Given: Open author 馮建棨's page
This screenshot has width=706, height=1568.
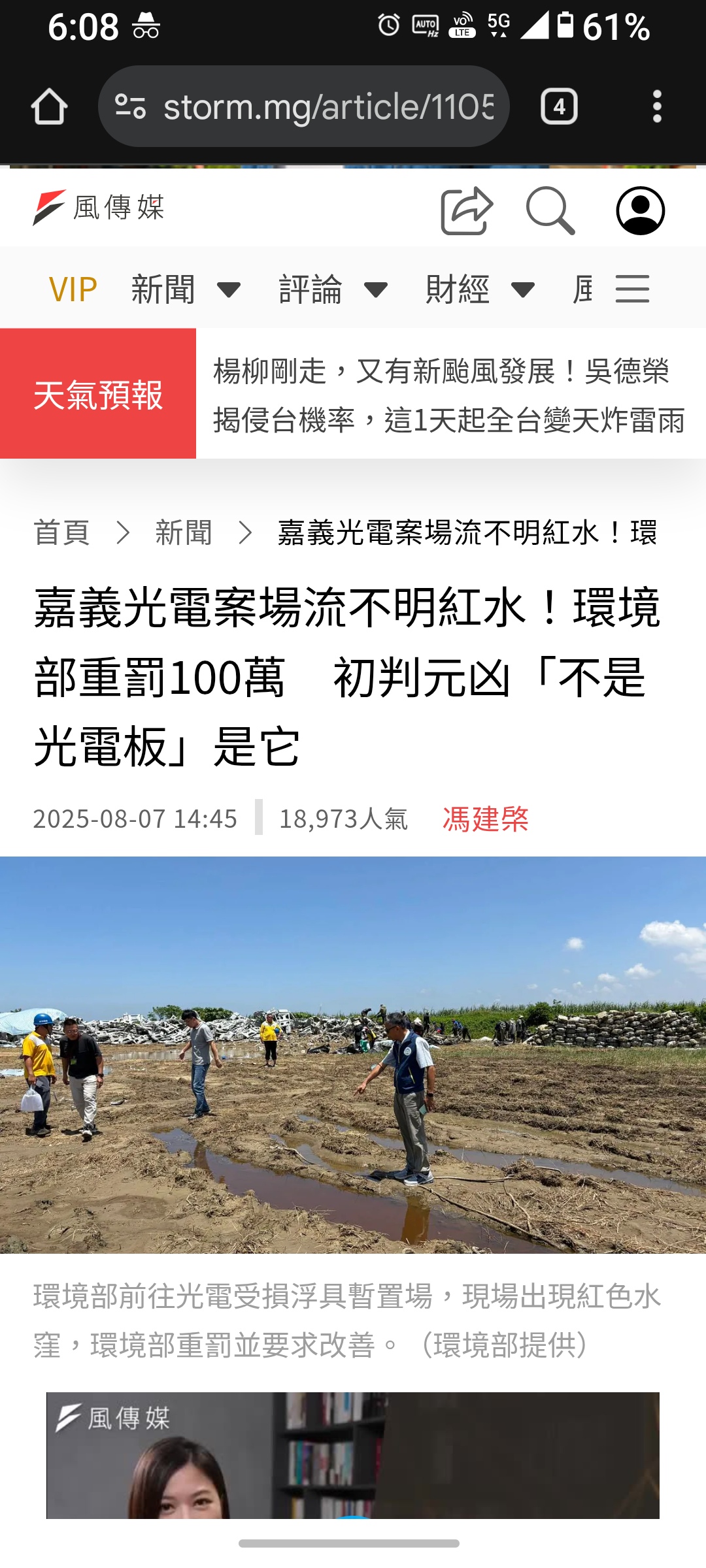Looking at the screenshot, I should pos(485,819).
